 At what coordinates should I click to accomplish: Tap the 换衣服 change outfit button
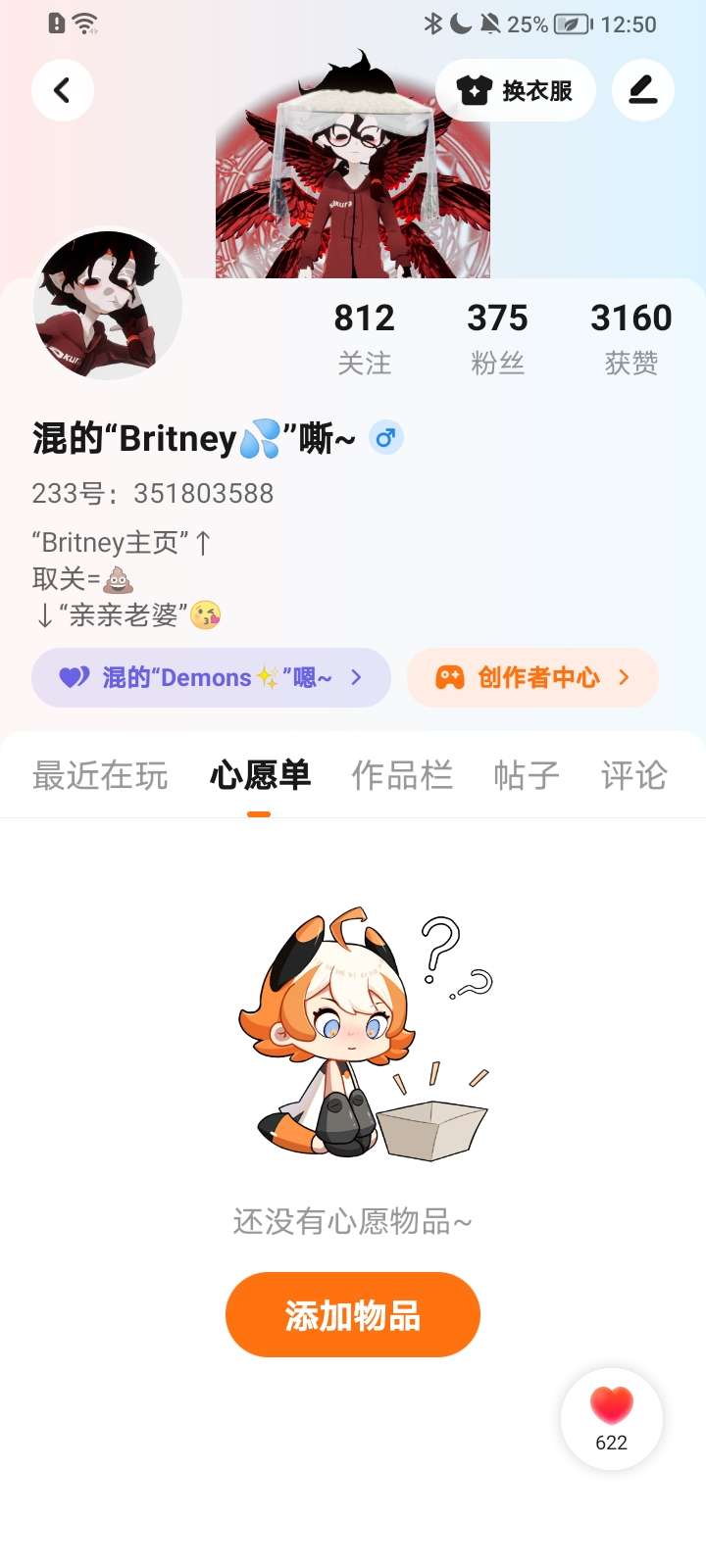[516, 90]
